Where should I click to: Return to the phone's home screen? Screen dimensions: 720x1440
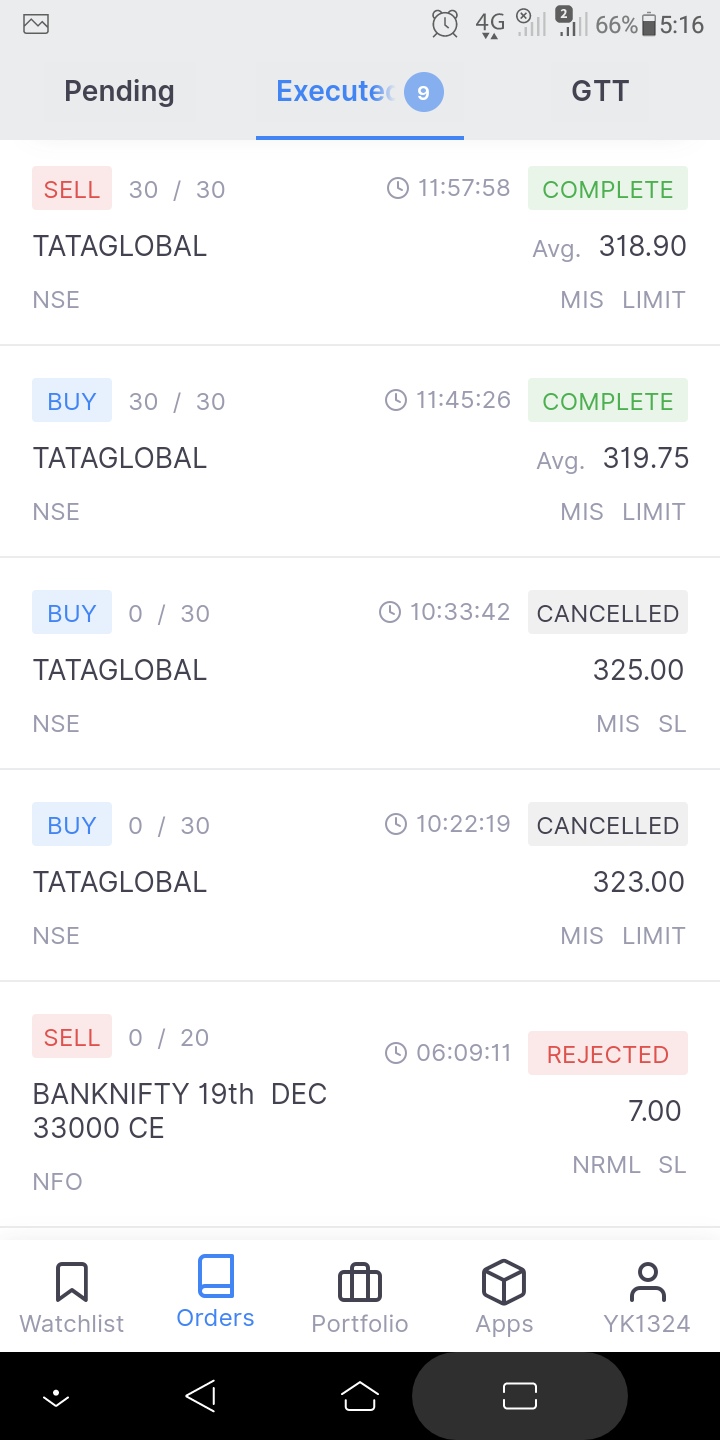tap(360, 1396)
